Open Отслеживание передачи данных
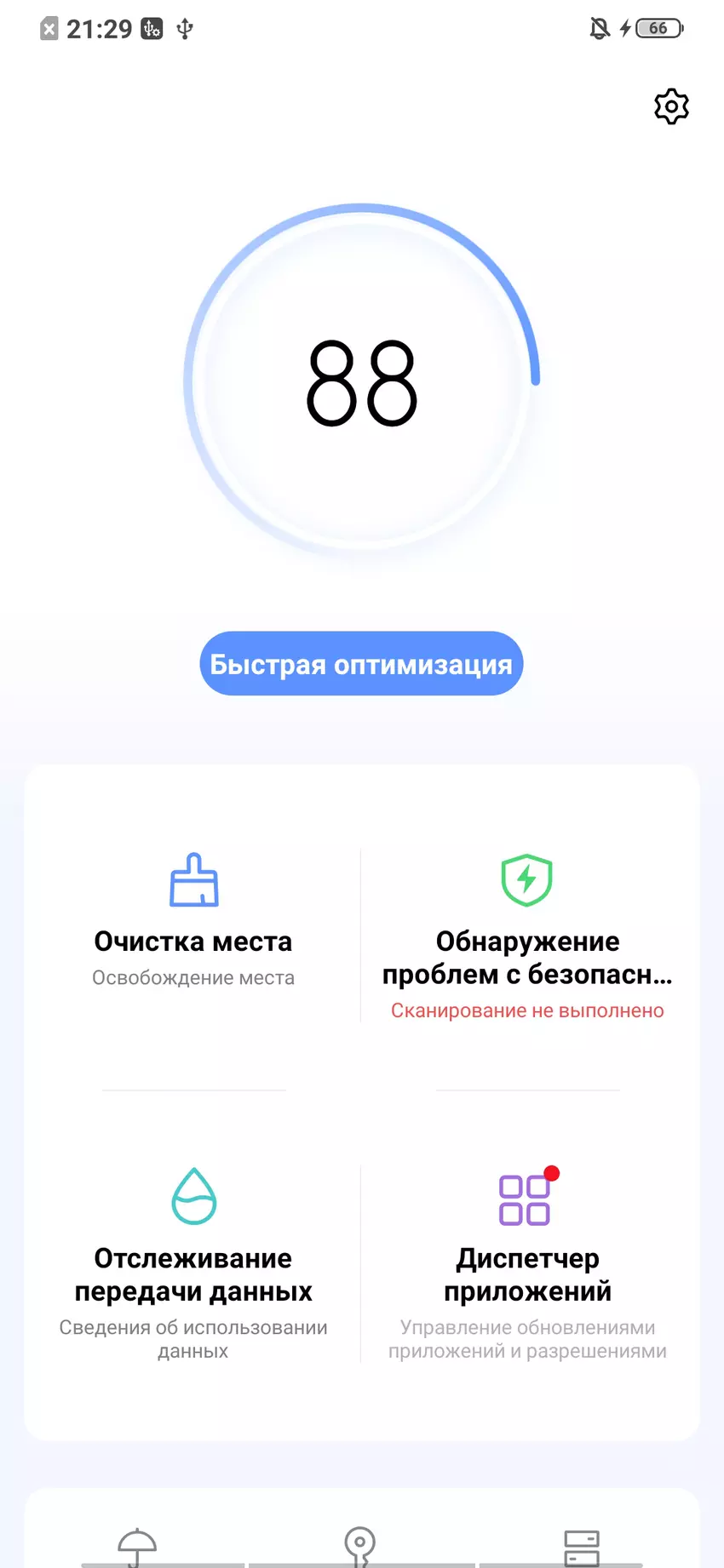Image resolution: width=724 pixels, height=1568 pixels. (x=193, y=1260)
